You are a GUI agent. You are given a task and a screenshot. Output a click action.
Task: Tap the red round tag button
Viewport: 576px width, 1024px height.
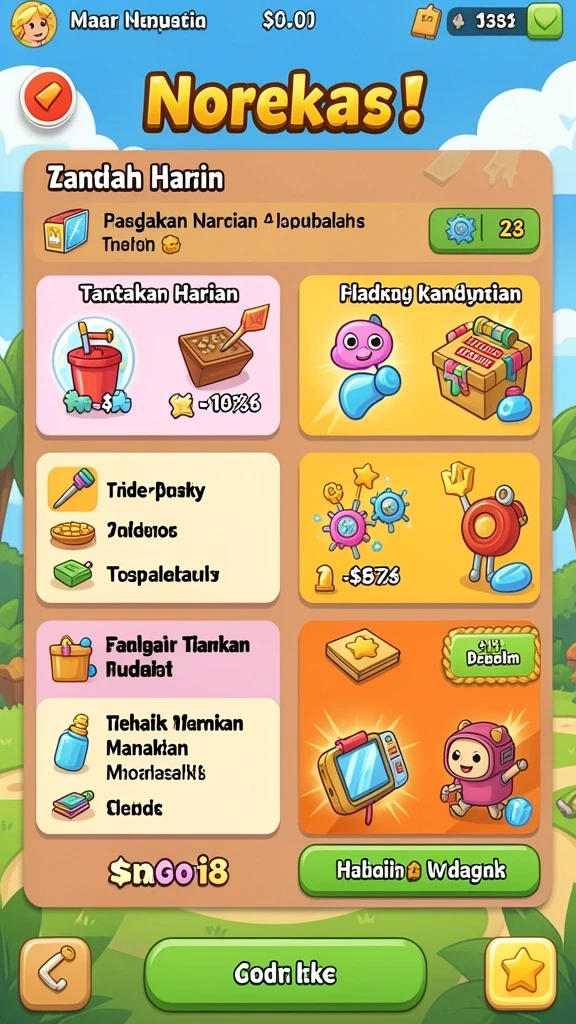click(x=48, y=98)
